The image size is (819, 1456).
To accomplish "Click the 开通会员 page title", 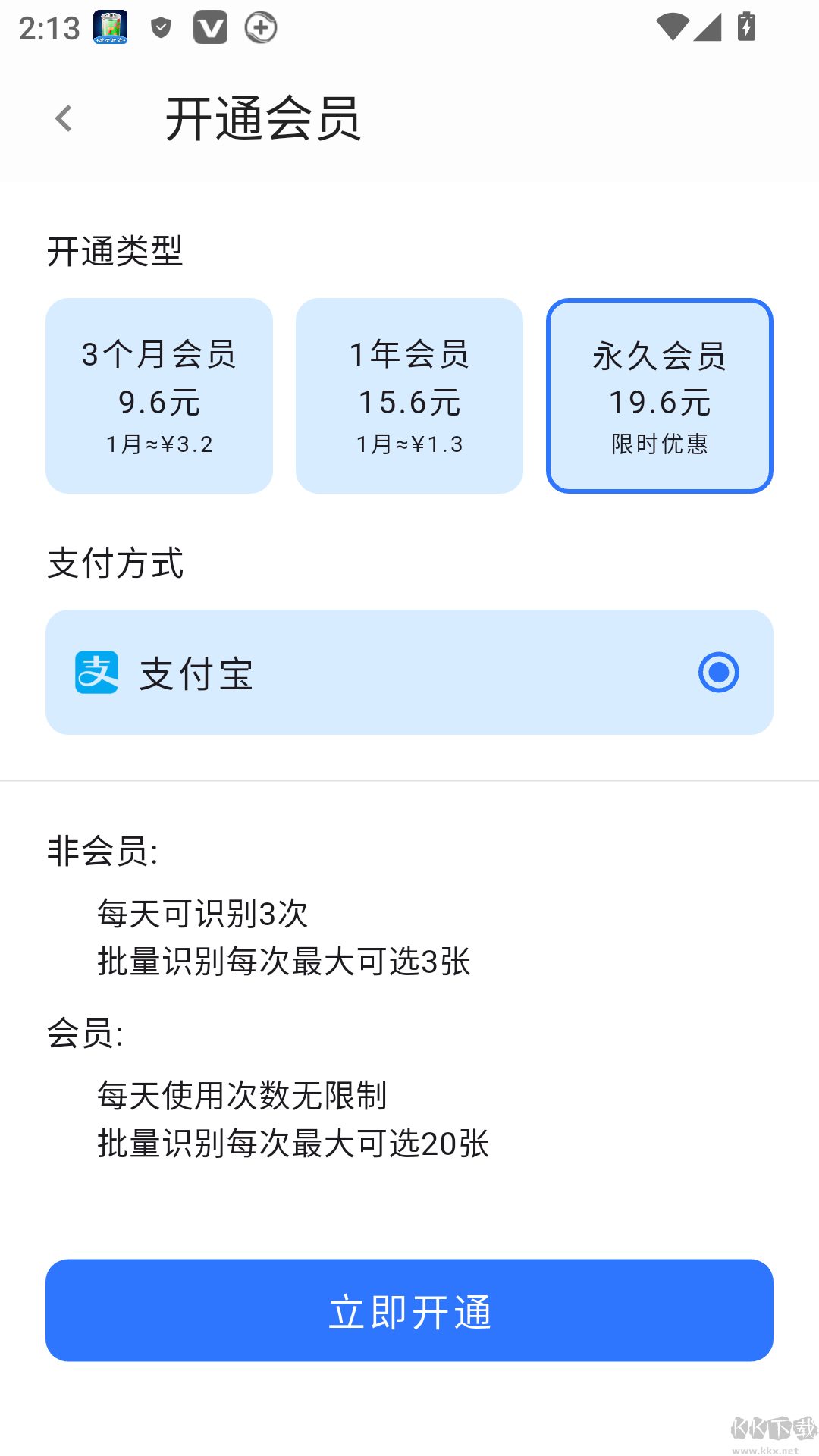I will (x=264, y=118).
